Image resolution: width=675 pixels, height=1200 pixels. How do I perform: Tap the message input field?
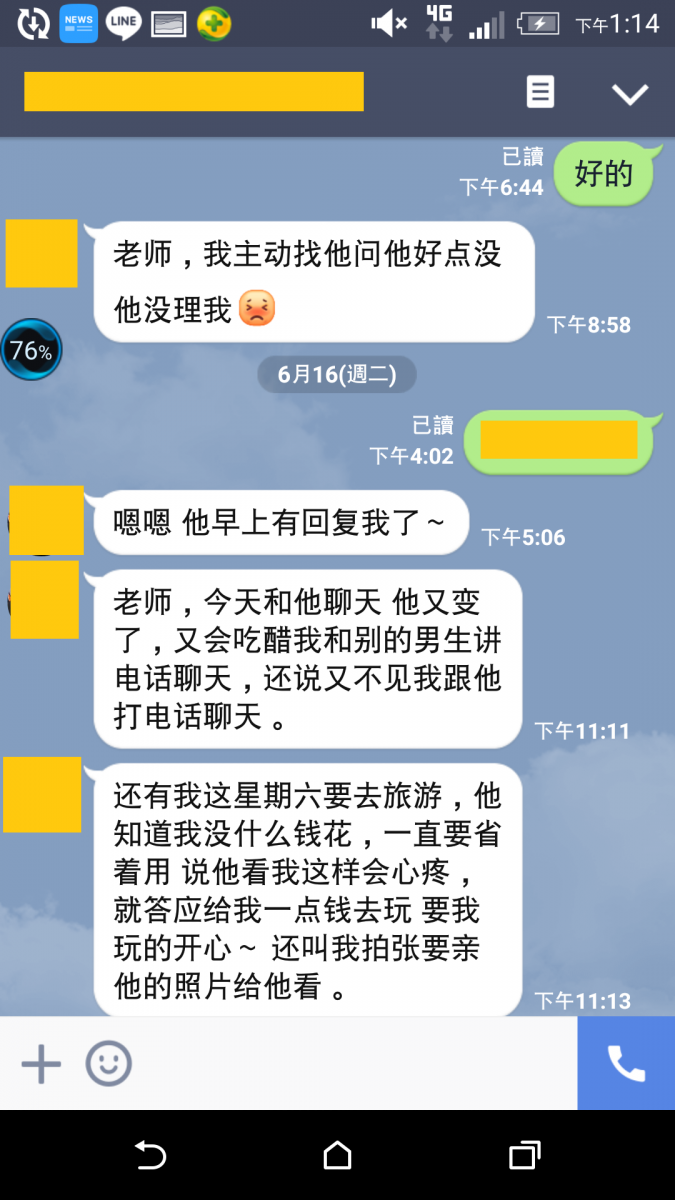(350, 1064)
